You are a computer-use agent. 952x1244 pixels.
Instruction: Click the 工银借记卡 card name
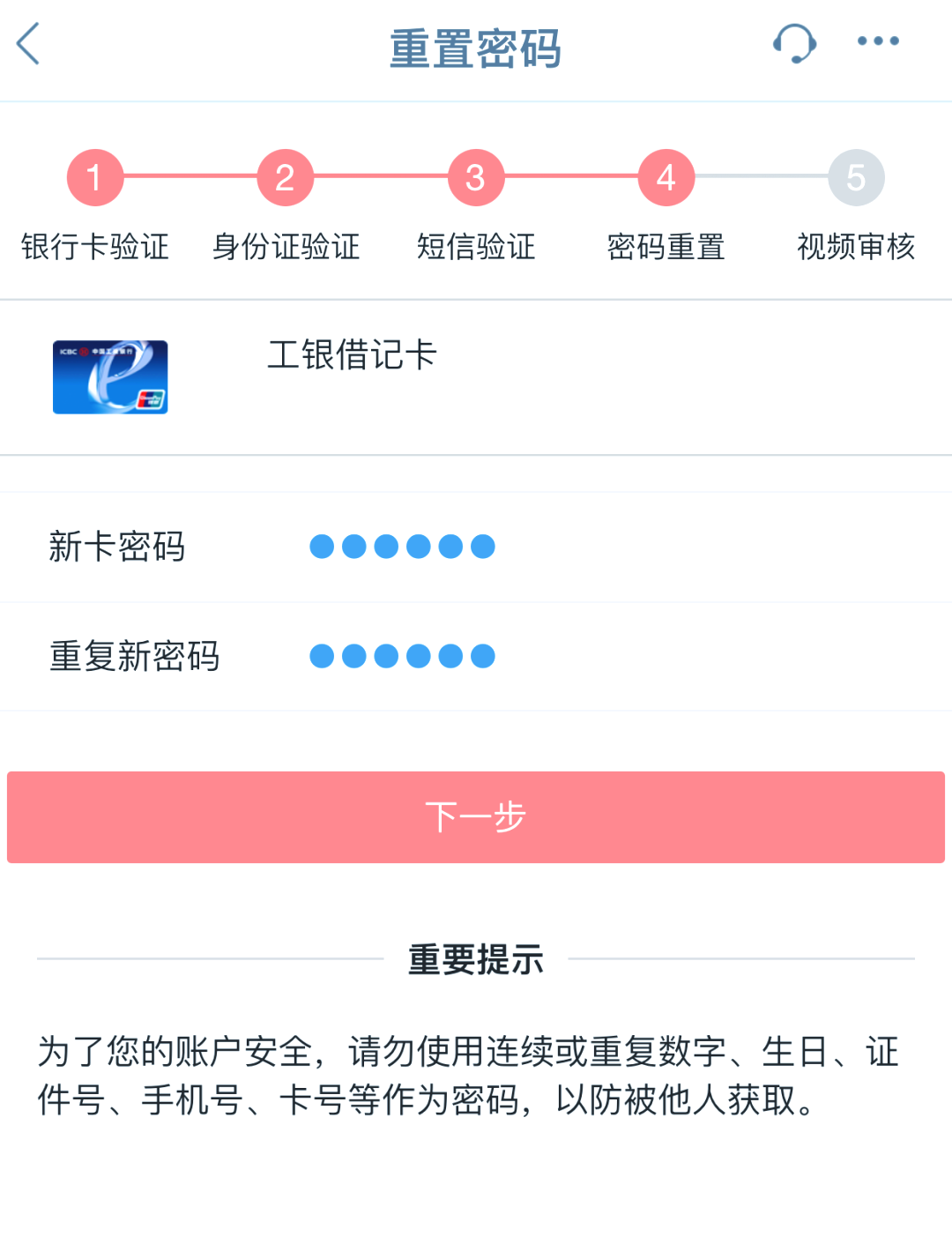(352, 356)
